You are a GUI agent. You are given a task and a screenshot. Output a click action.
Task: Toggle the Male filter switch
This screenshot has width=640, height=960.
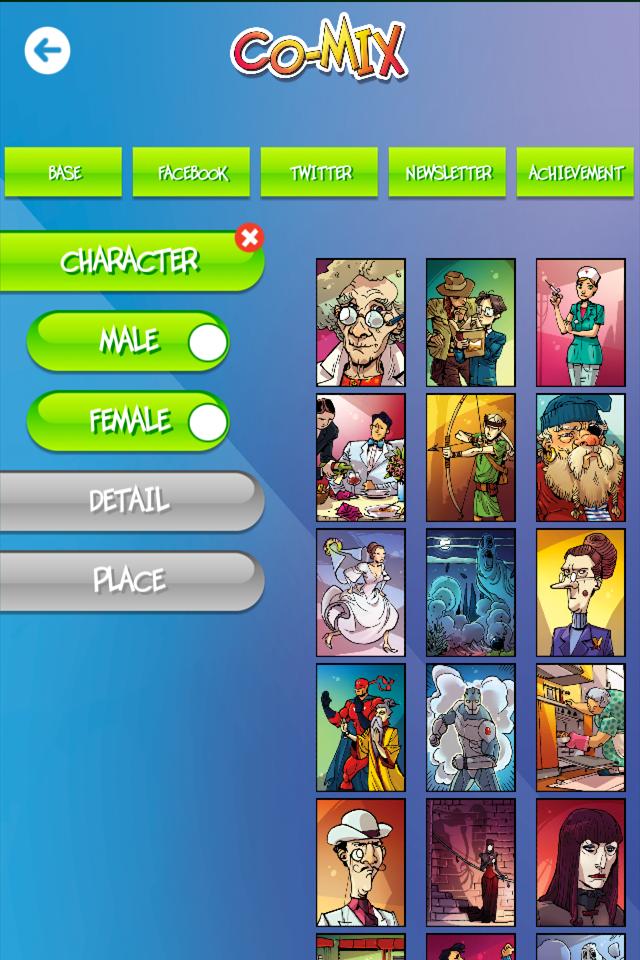click(x=207, y=343)
